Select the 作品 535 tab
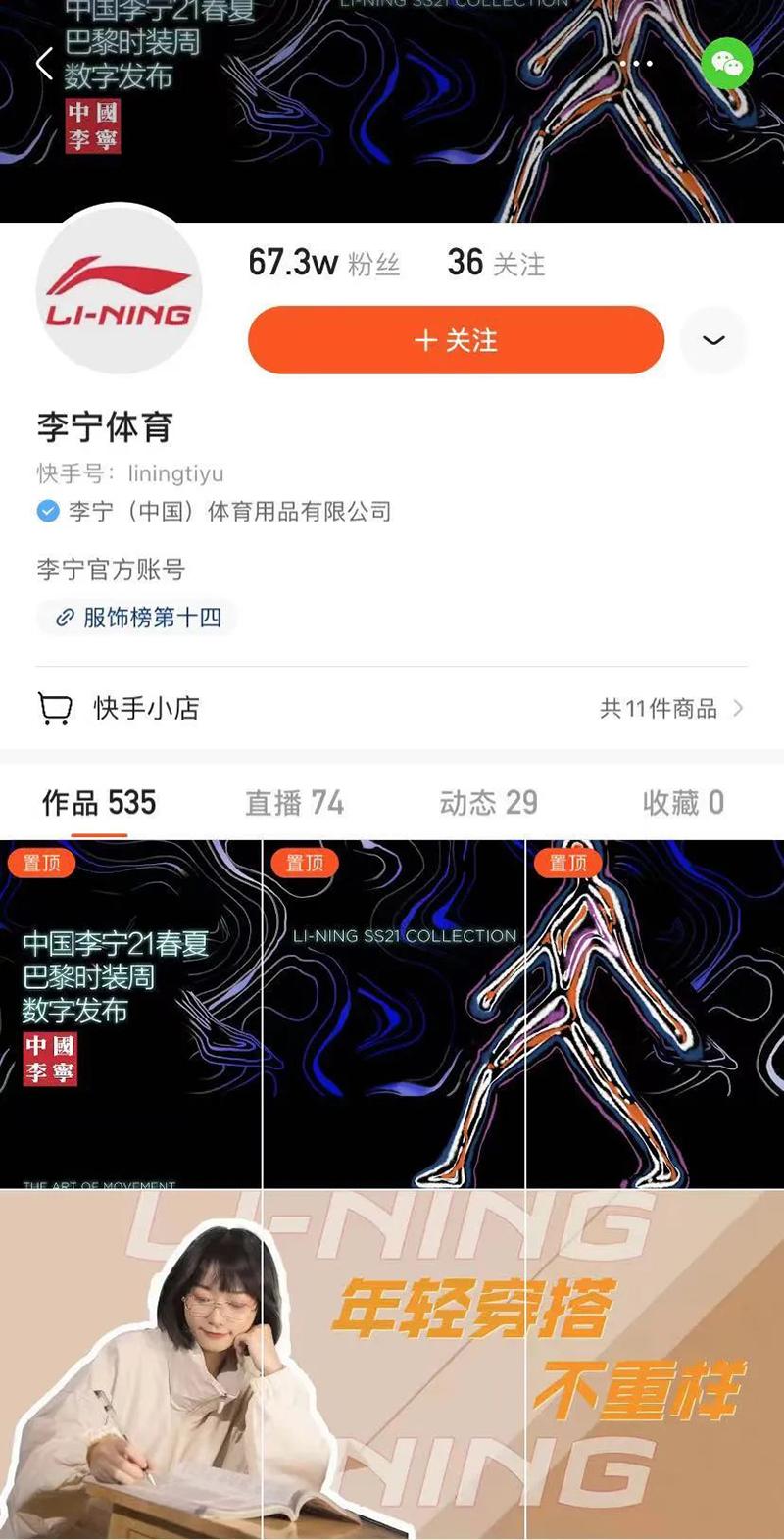This screenshot has width=784, height=1540. pos(99,803)
